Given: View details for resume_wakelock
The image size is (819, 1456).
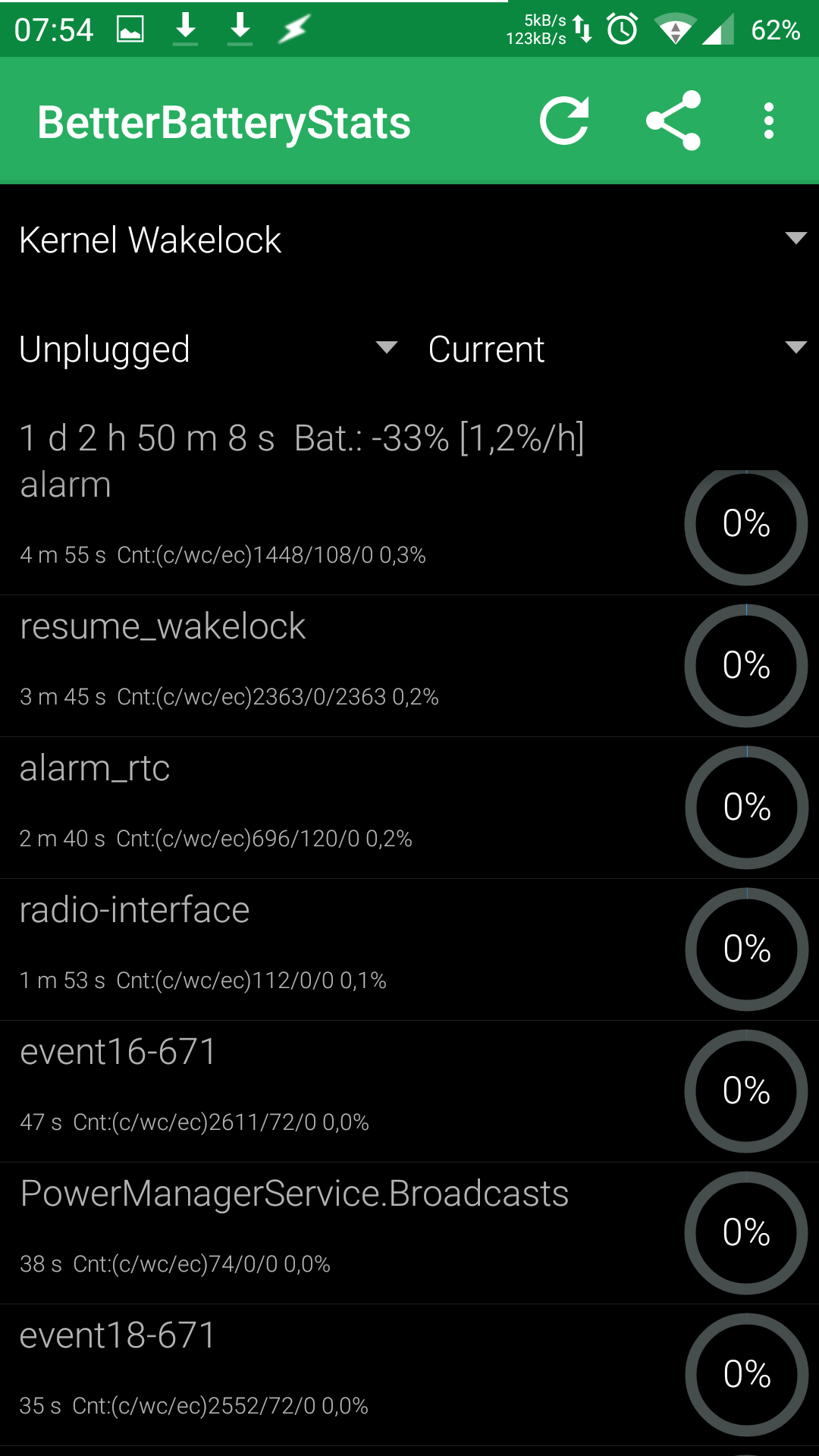Looking at the screenshot, I should click(341, 666).
